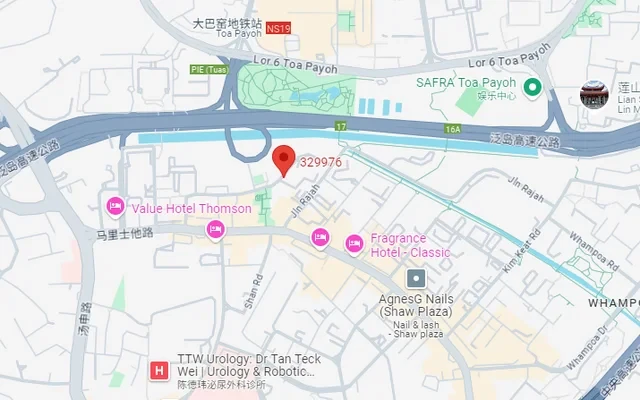Open the Lian Shan temple photo marker

(x=593, y=96)
